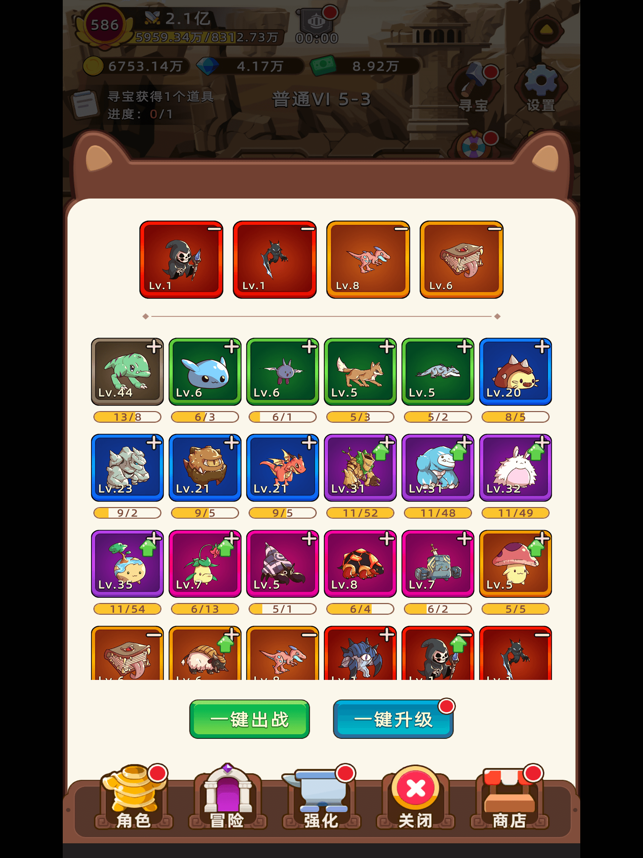Select the Lv.23 stone golem monster
643x858 pixels.
[128, 467]
